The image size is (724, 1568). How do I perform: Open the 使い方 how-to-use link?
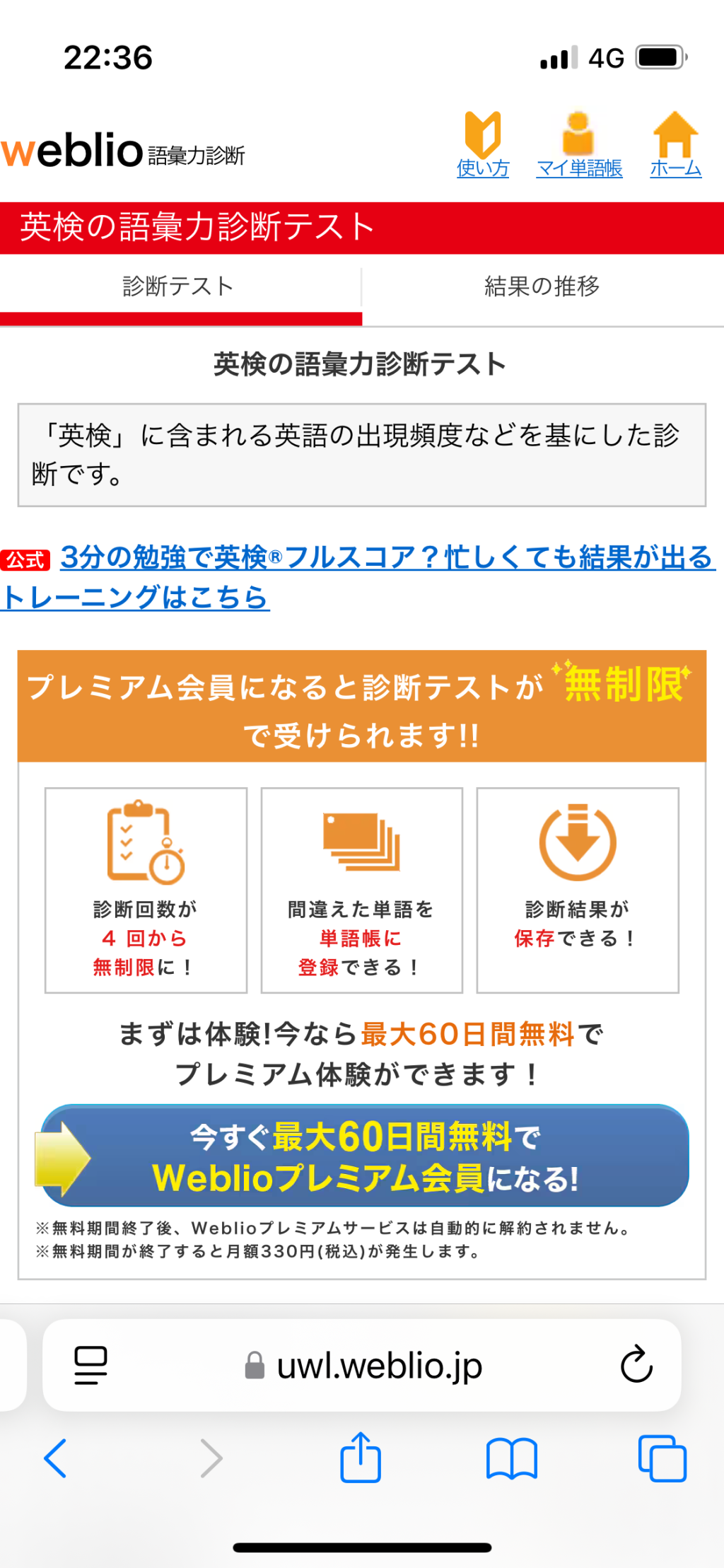483,146
